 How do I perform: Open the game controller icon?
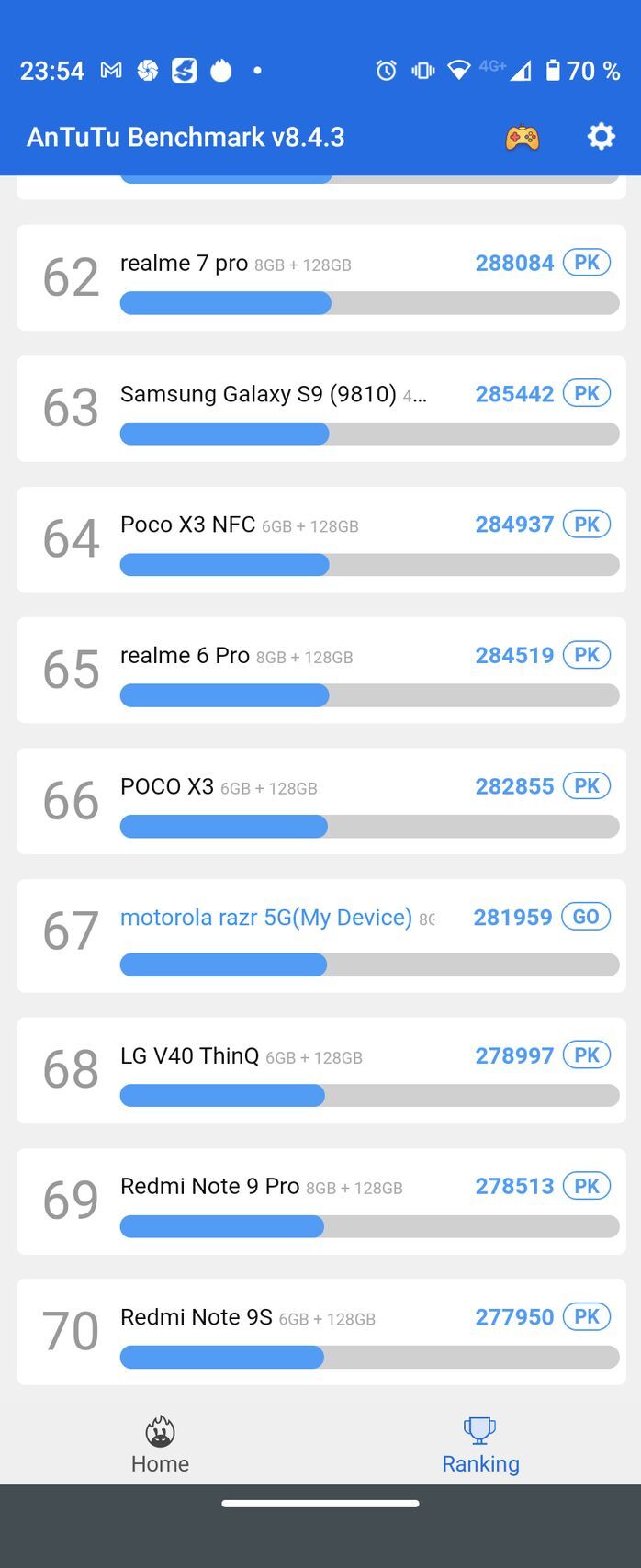tap(522, 138)
